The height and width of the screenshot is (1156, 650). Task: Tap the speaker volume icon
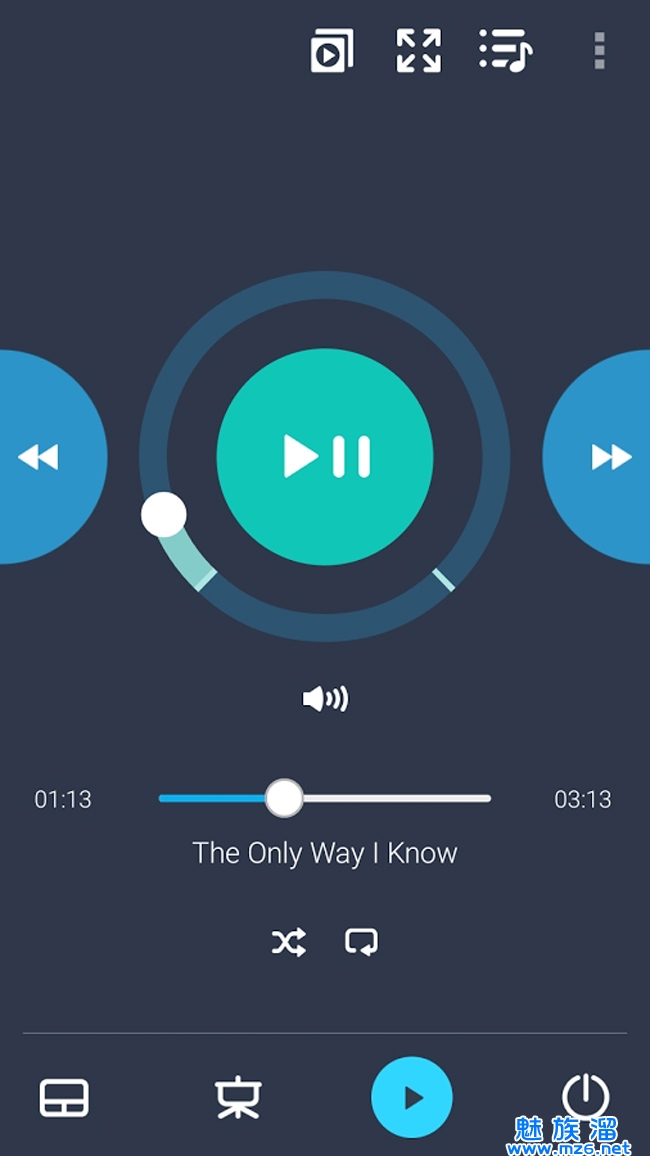(x=325, y=699)
